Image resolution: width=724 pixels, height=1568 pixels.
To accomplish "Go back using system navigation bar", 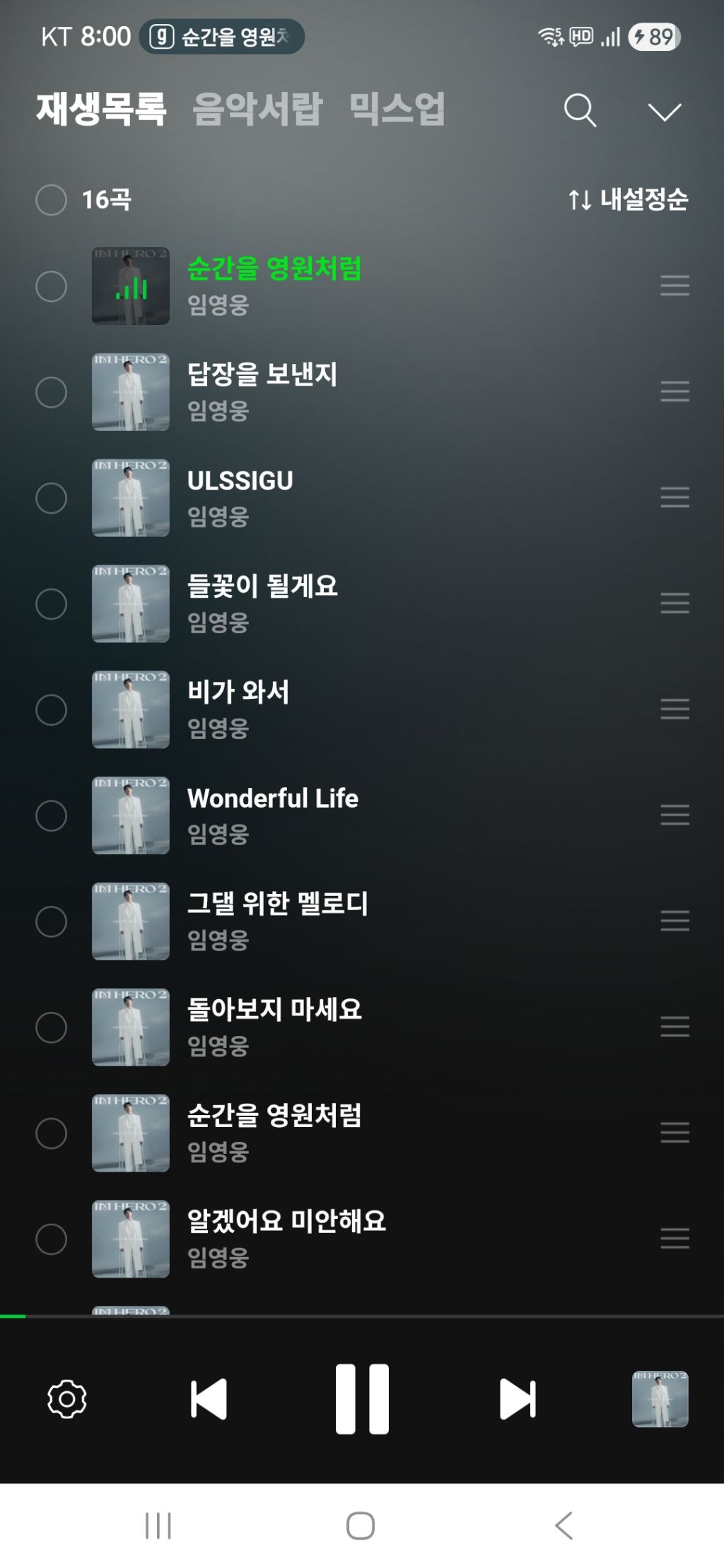I will (564, 1526).
